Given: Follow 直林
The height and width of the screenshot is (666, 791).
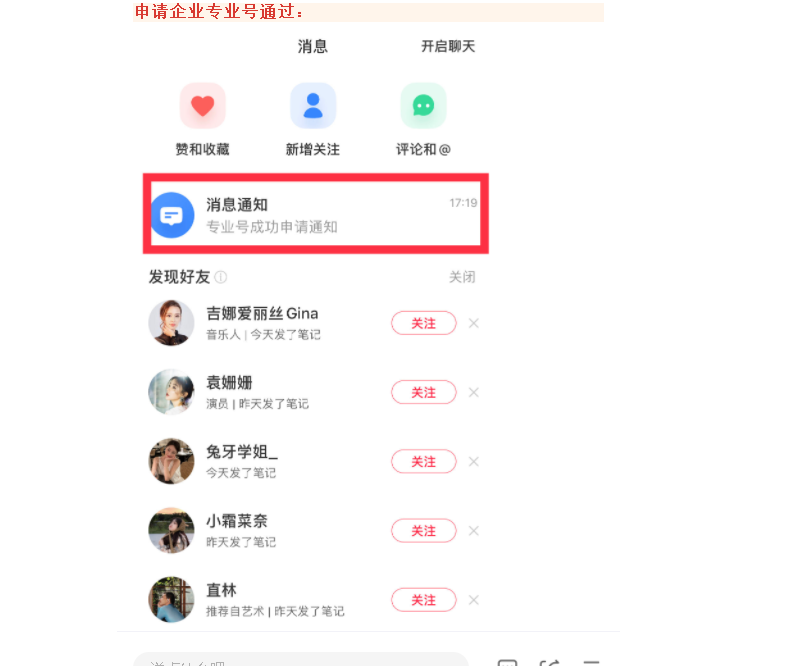Looking at the screenshot, I should pos(423,600).
